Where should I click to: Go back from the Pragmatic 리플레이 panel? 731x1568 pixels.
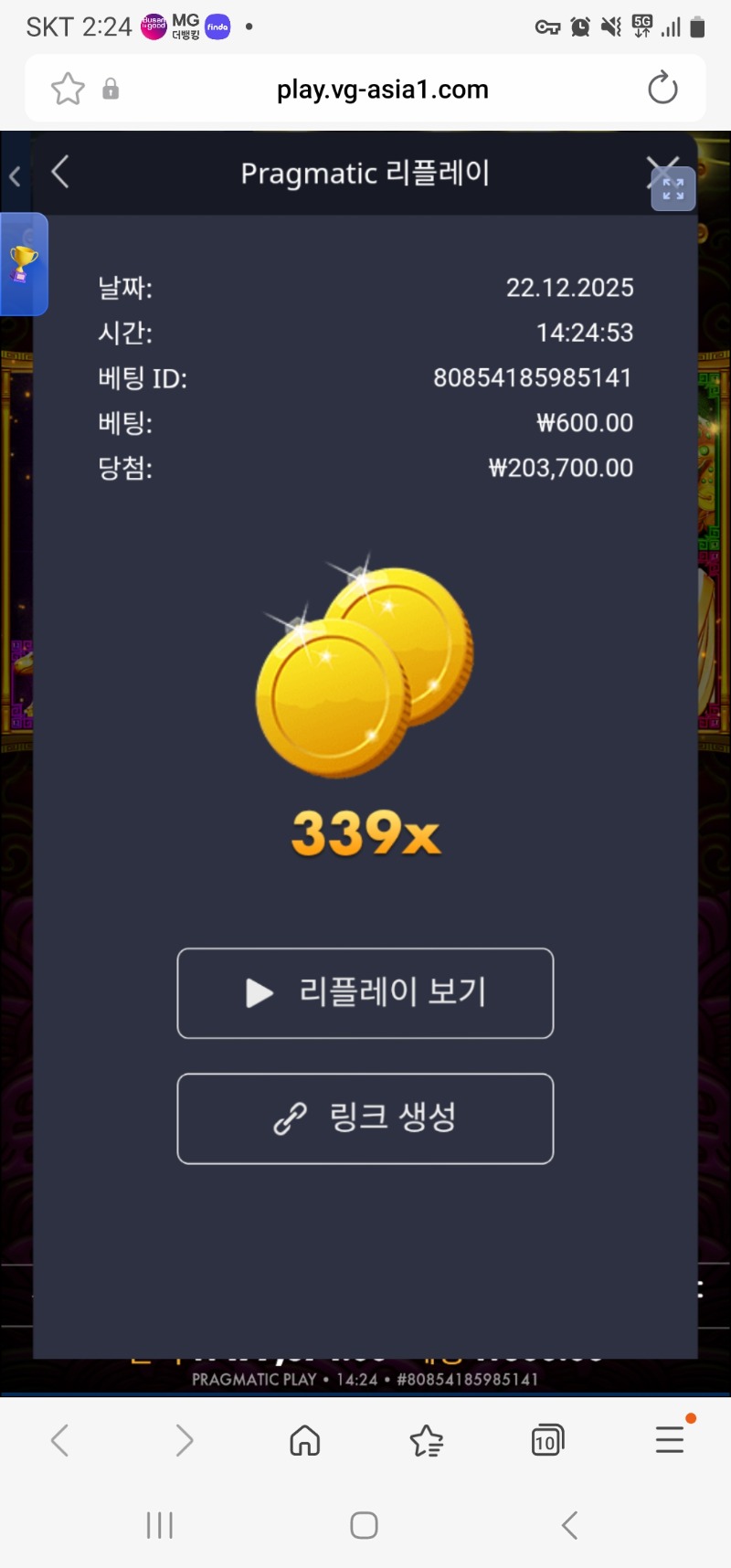pyautogui.click(x=60, y=172)
